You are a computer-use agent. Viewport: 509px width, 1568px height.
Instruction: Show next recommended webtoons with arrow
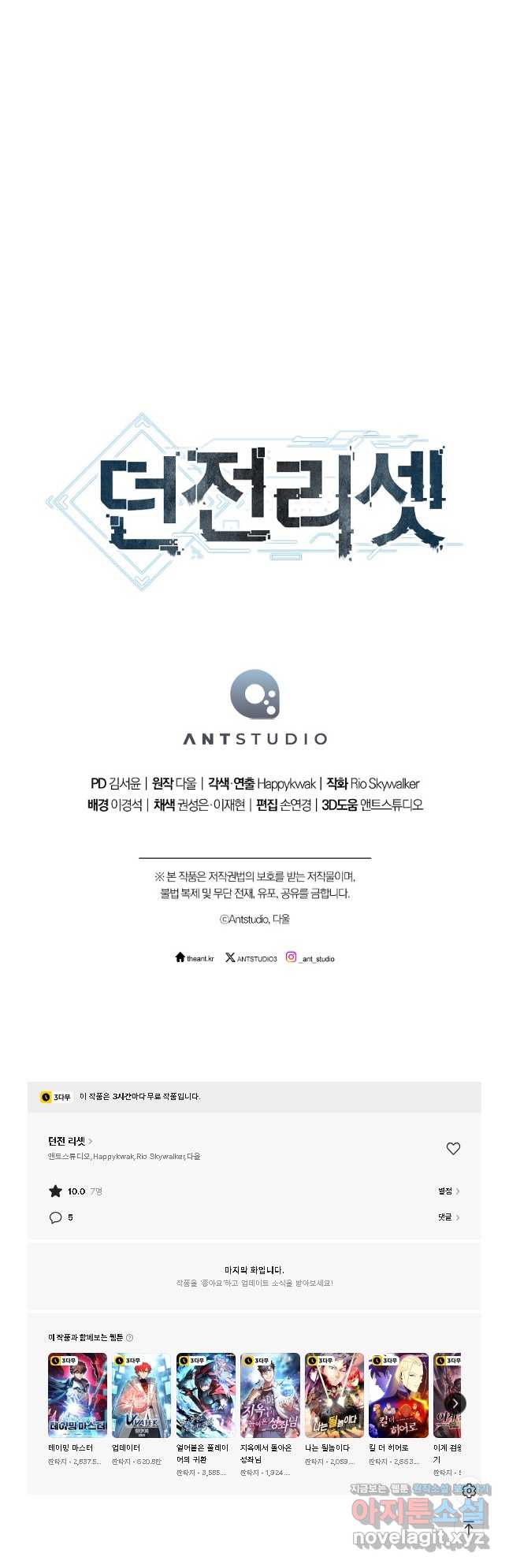click(455, 1403)
